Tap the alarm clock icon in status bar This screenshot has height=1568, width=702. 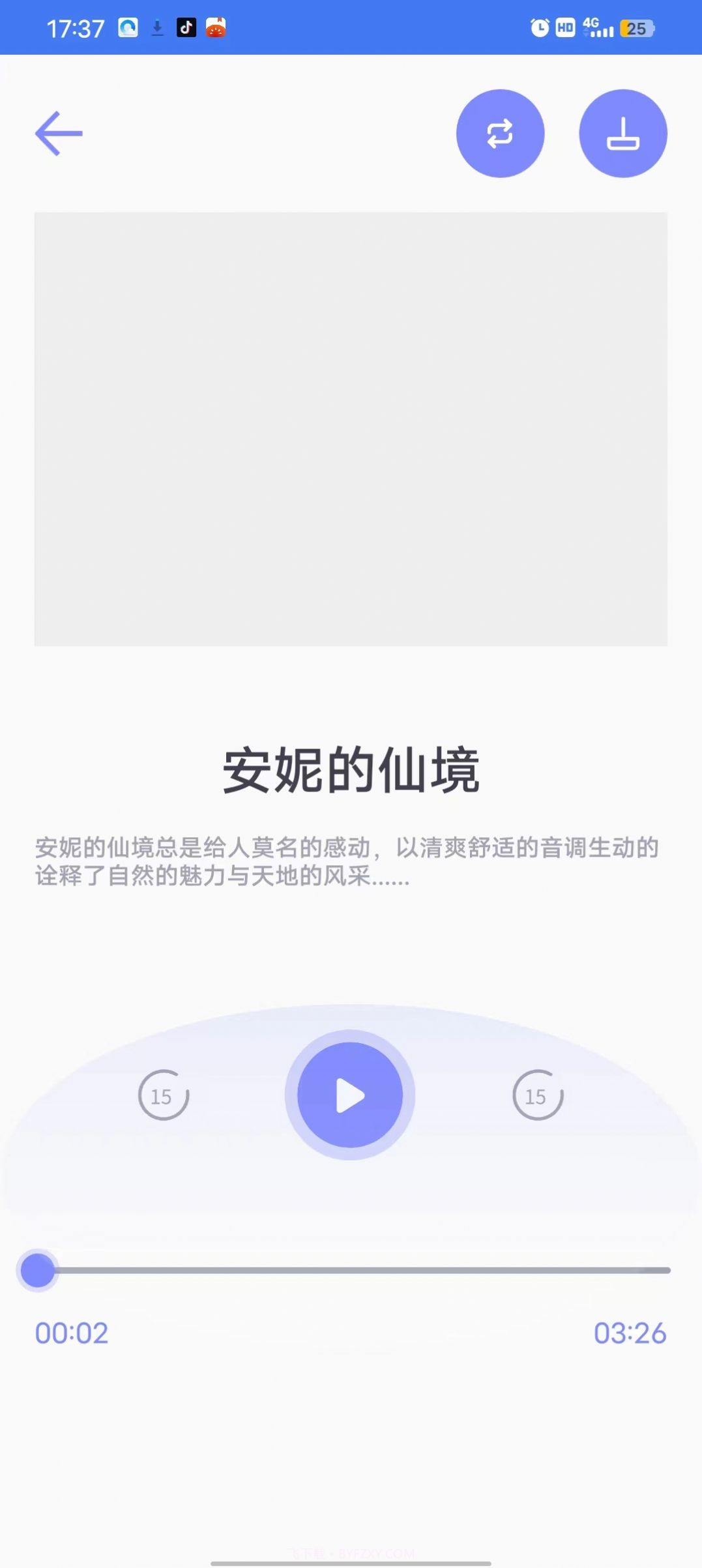point(540,27)
